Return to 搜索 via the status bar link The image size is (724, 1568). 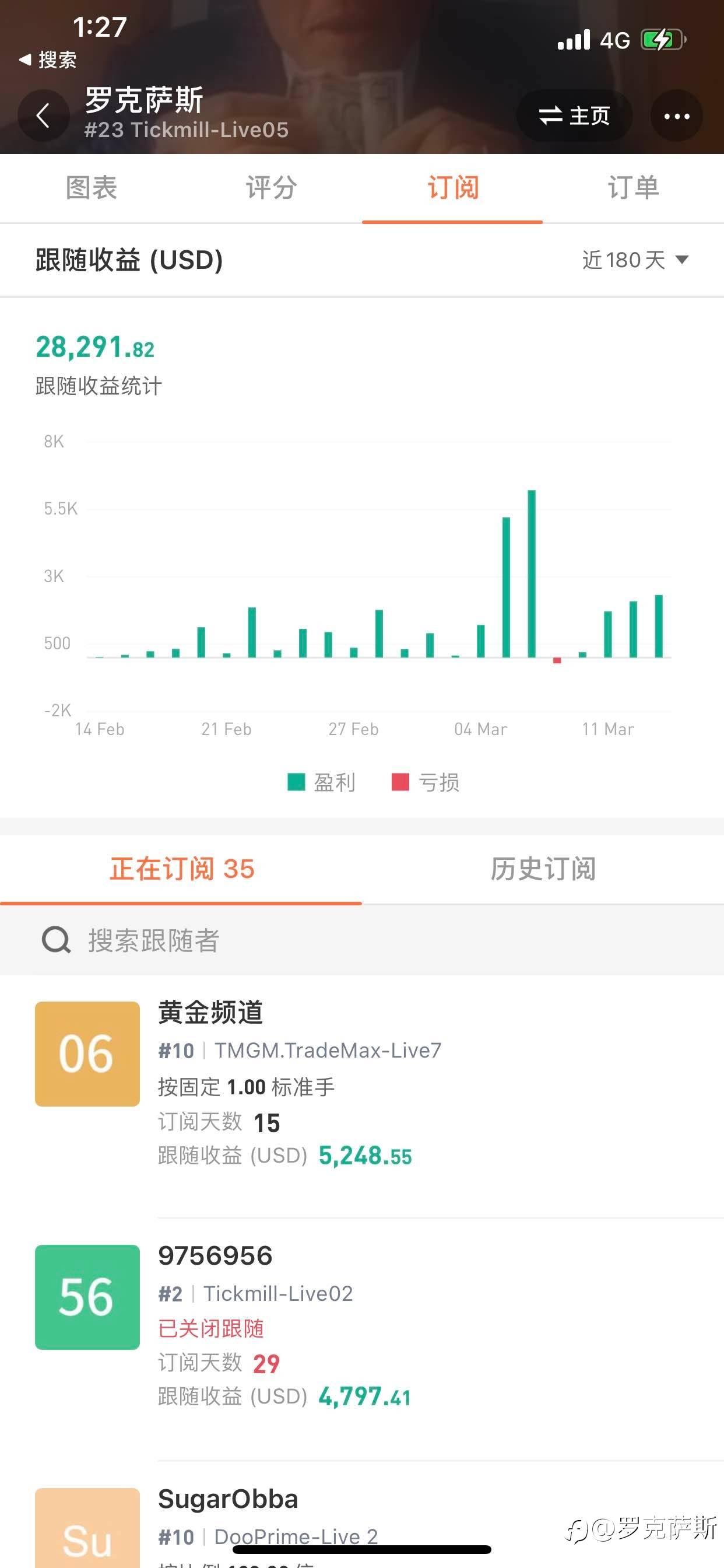pyautogui.click(x=48, y=60)
